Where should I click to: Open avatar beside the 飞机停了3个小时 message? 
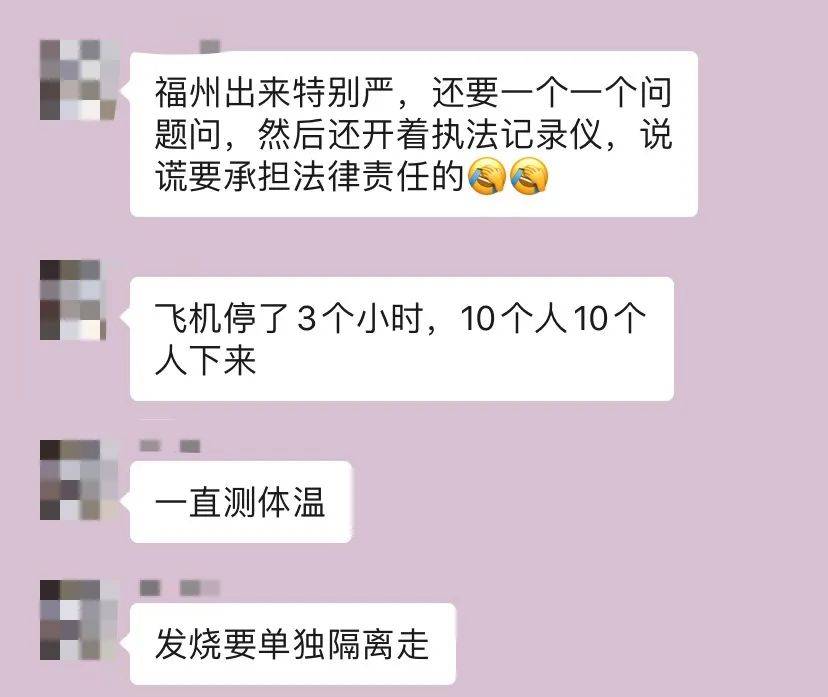[x=71, y=300]
